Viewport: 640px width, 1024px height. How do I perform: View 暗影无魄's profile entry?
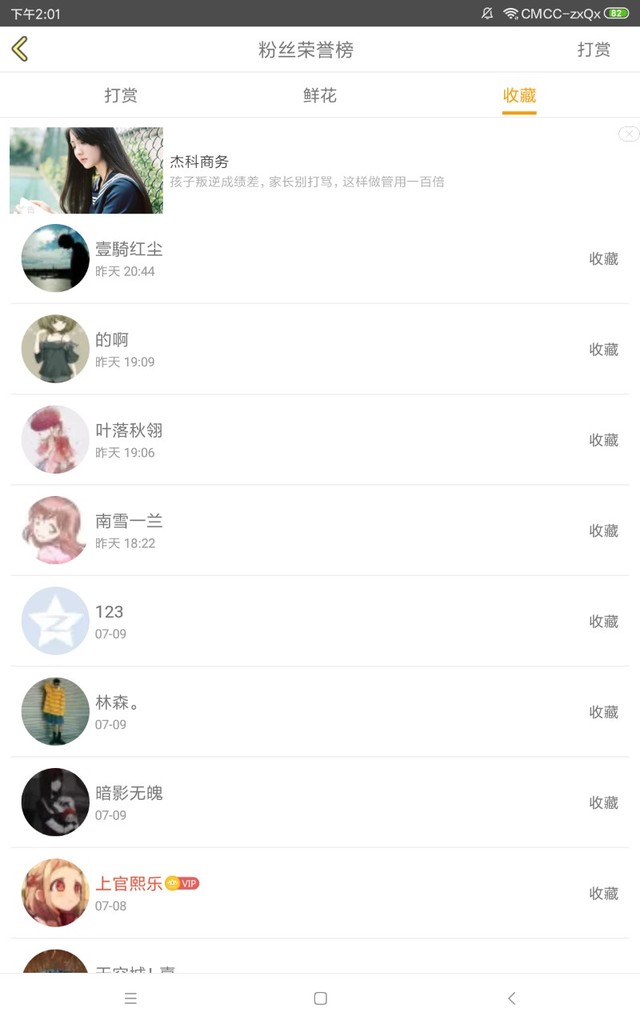coord(320,803)
